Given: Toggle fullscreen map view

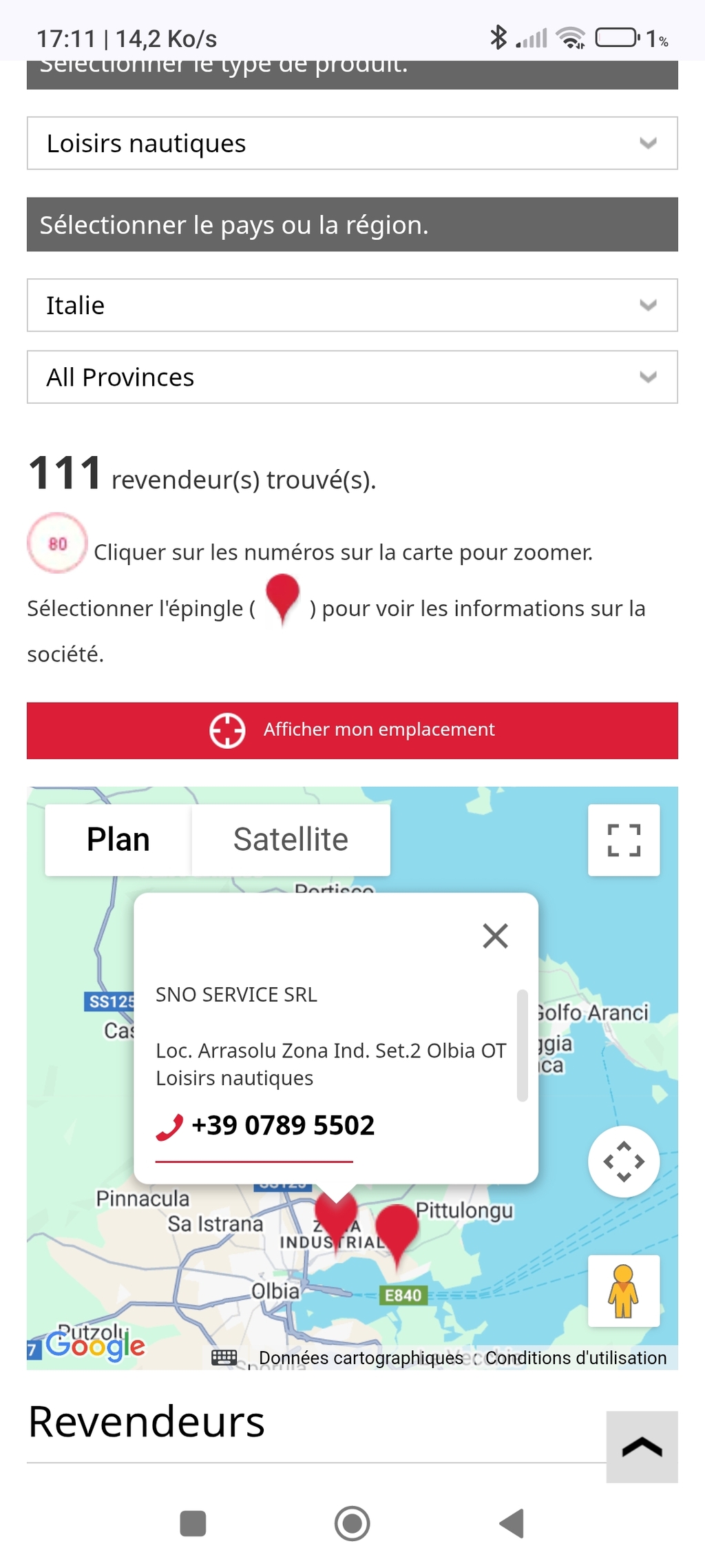Looking at the screenshot, I should pos(624,840).
